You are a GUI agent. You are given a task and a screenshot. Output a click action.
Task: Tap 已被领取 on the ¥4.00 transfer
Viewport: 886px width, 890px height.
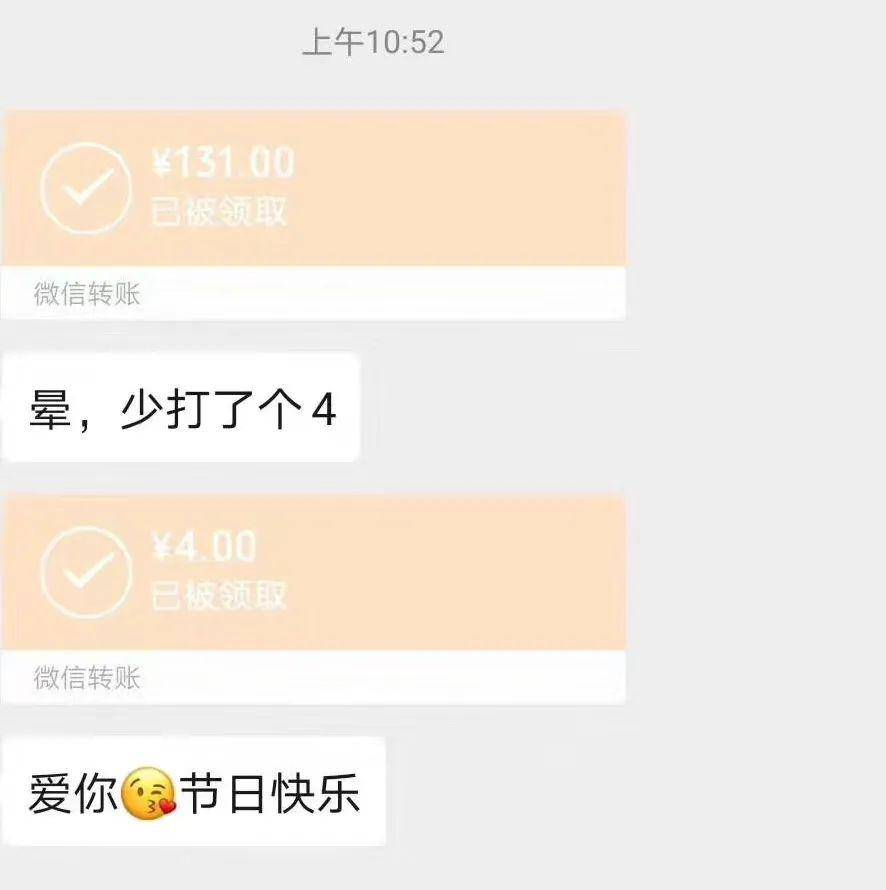(x=220, y=594)
